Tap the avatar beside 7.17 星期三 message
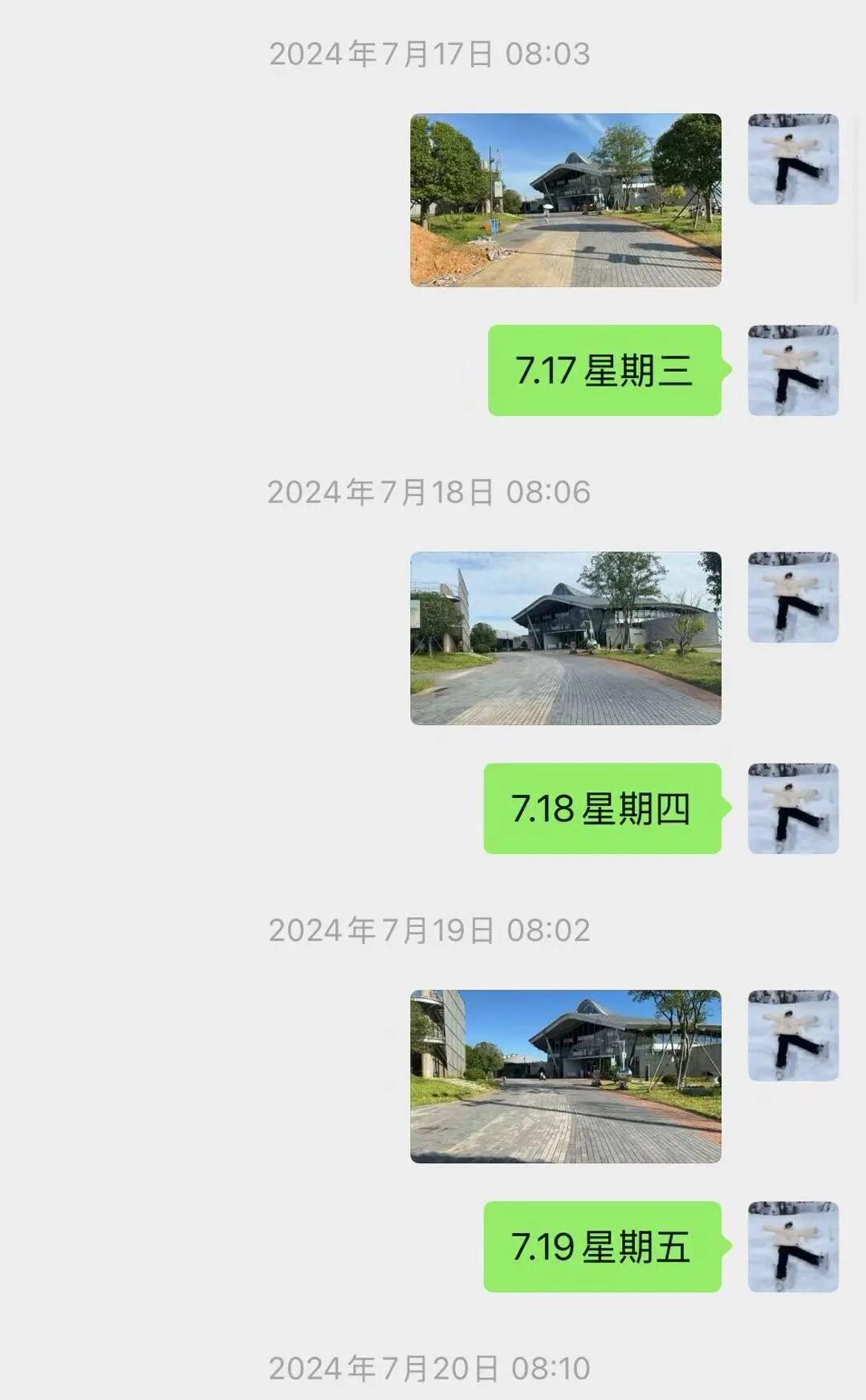866x1400 pixels. point(793,370)
